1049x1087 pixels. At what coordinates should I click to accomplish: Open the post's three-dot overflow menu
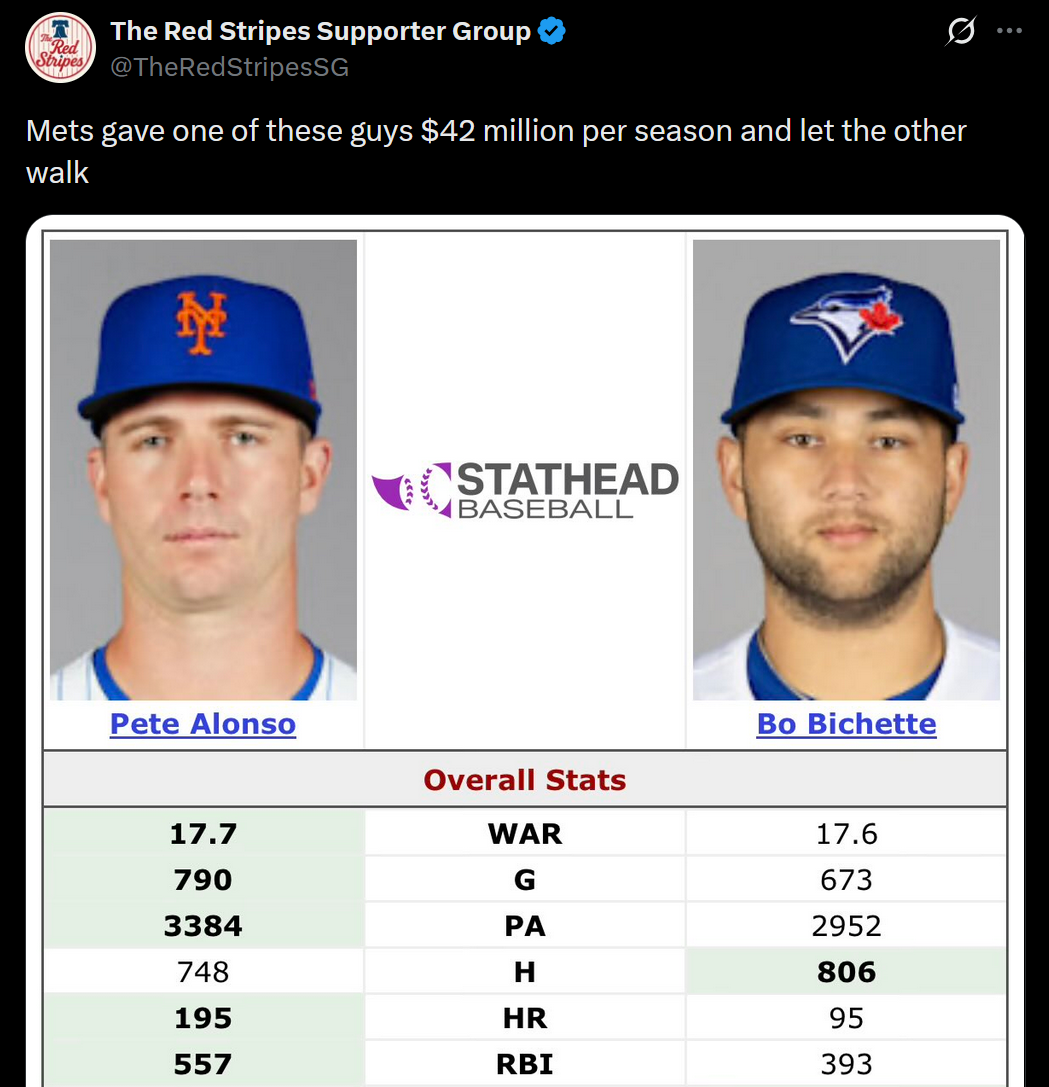[1010, 32]
